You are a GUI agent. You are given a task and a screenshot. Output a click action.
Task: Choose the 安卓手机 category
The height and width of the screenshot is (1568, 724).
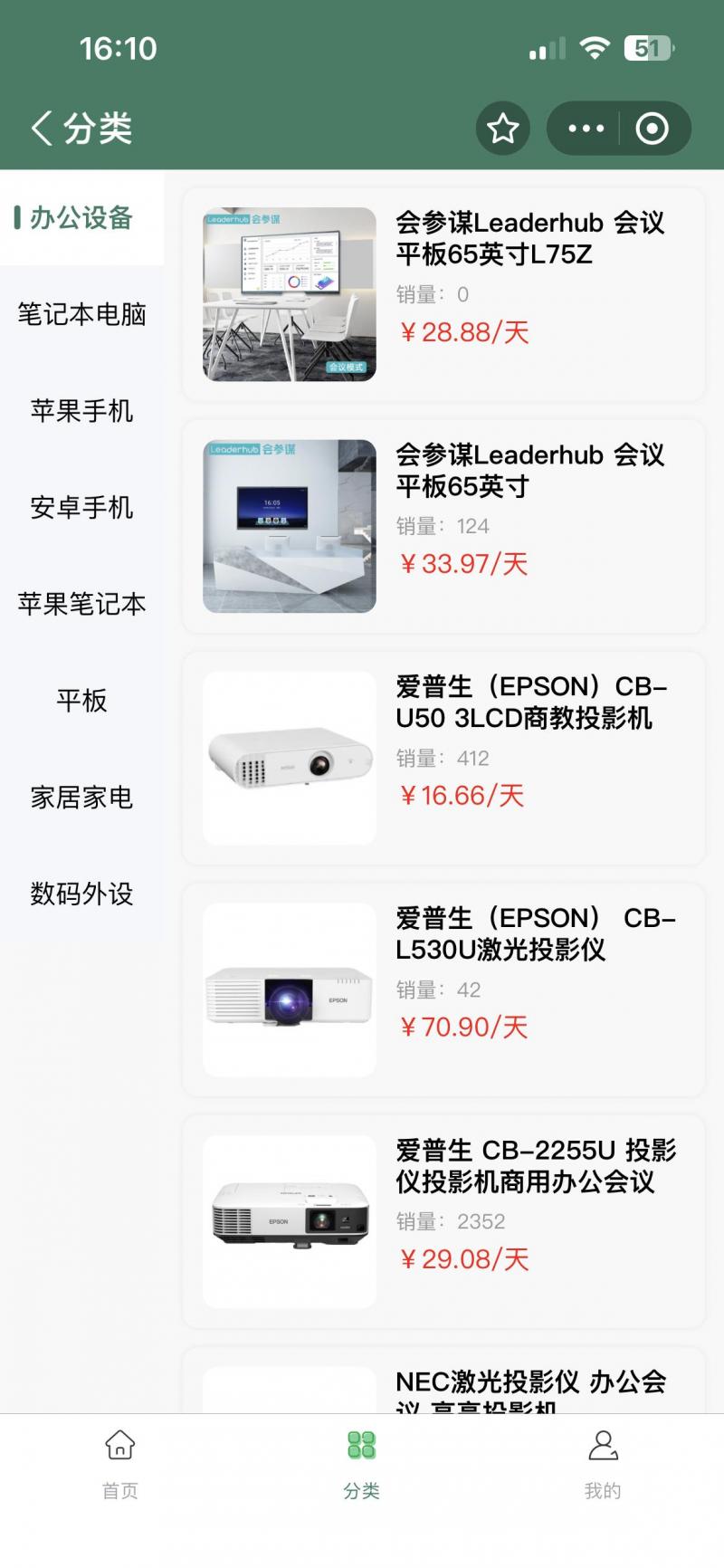click(81, 508)
